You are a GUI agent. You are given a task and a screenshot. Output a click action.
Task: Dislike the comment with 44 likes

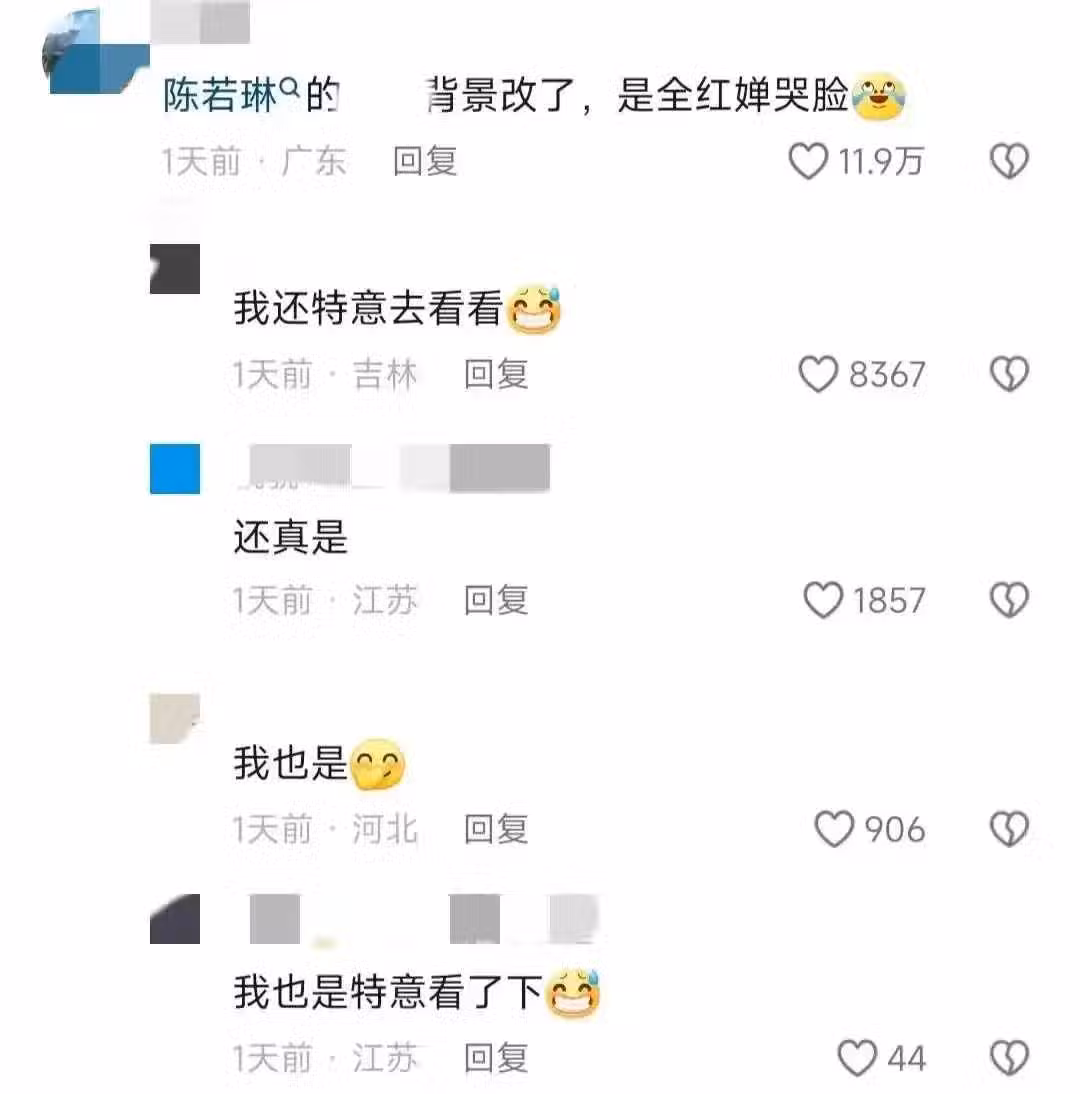[x=1009, y=1058]
